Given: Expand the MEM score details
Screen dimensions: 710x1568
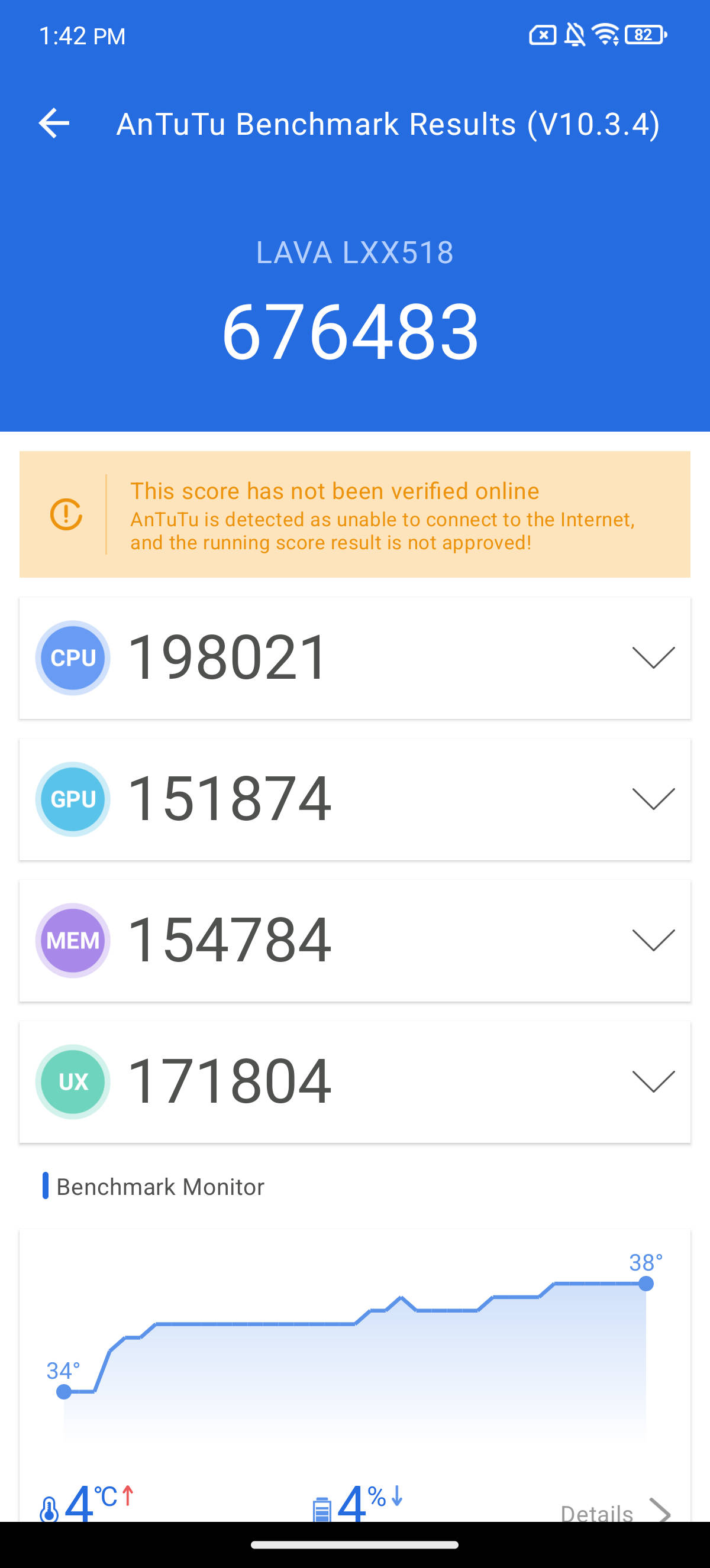Looking at the screenshot, I should pos(653,940).
